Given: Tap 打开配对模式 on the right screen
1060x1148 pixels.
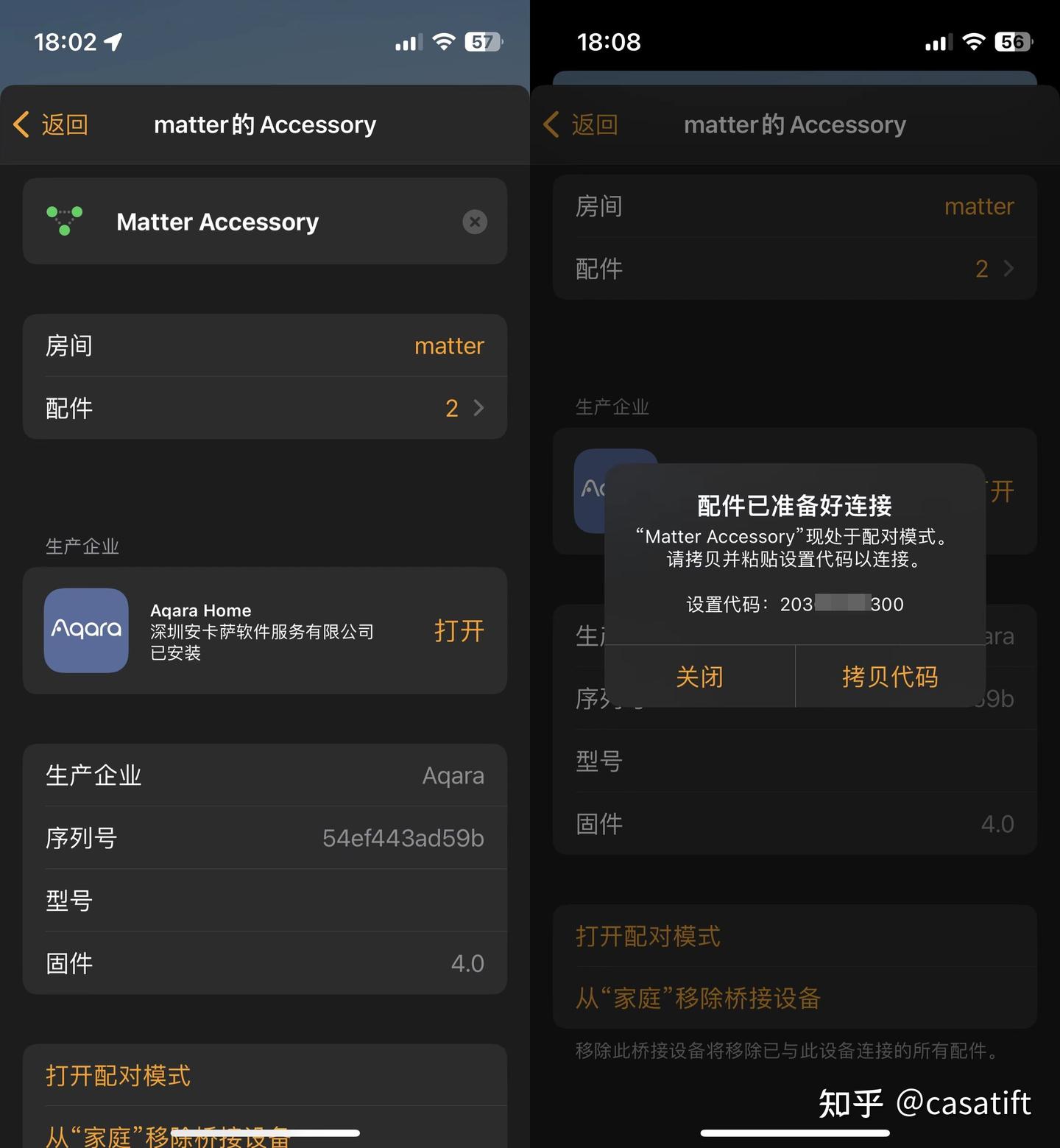Looking at the screenshot, I should click(647, 936).
